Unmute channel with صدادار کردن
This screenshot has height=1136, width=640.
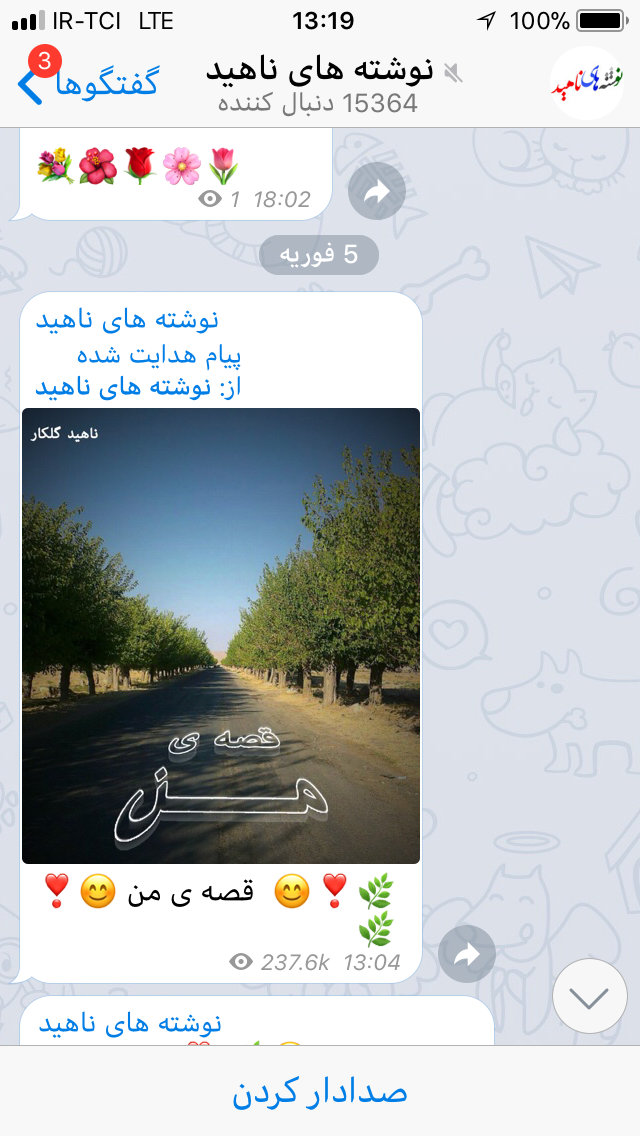pos(320,1091)
